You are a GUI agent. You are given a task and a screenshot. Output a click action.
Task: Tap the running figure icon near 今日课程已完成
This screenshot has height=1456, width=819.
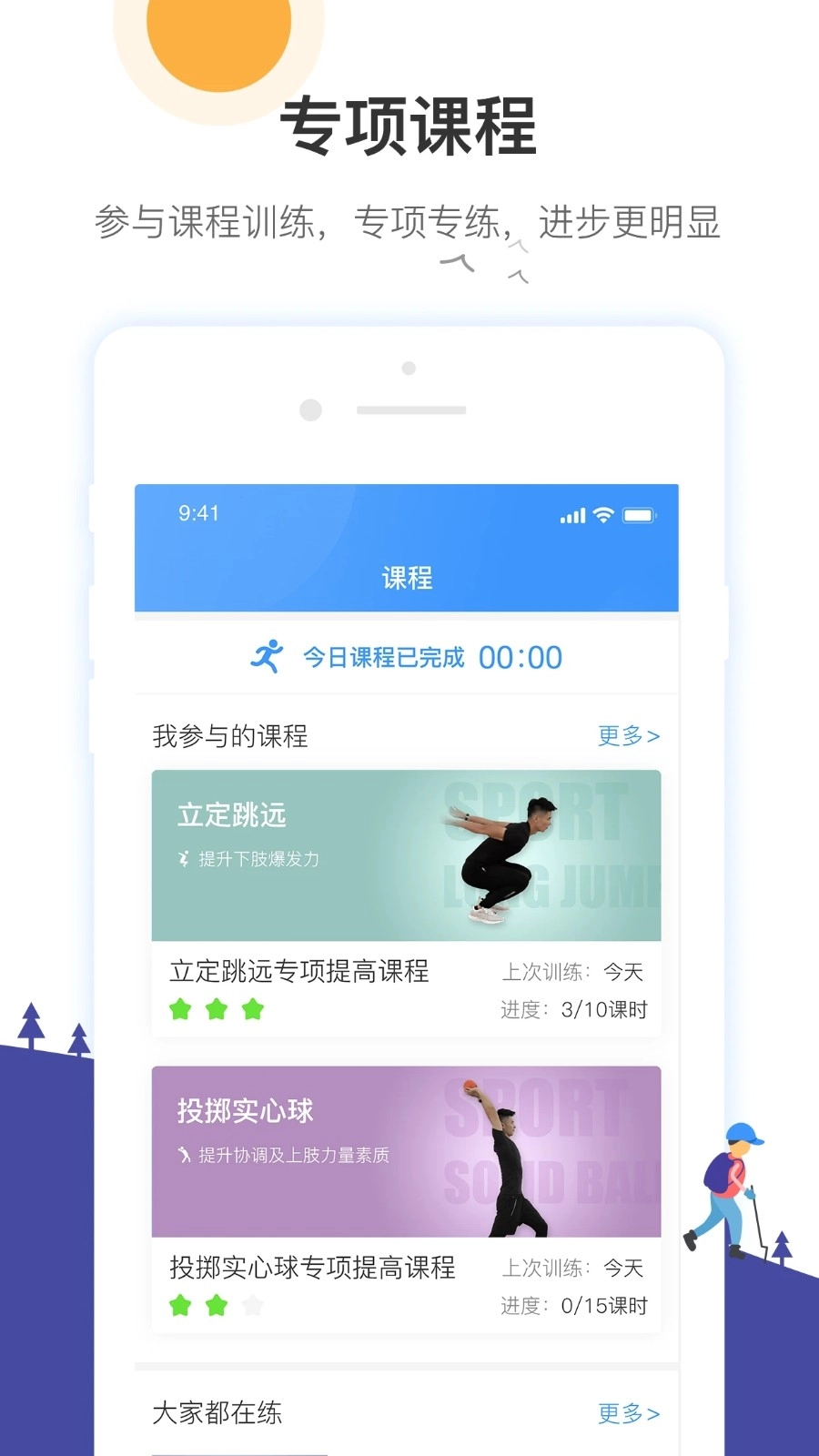[268, 656]
